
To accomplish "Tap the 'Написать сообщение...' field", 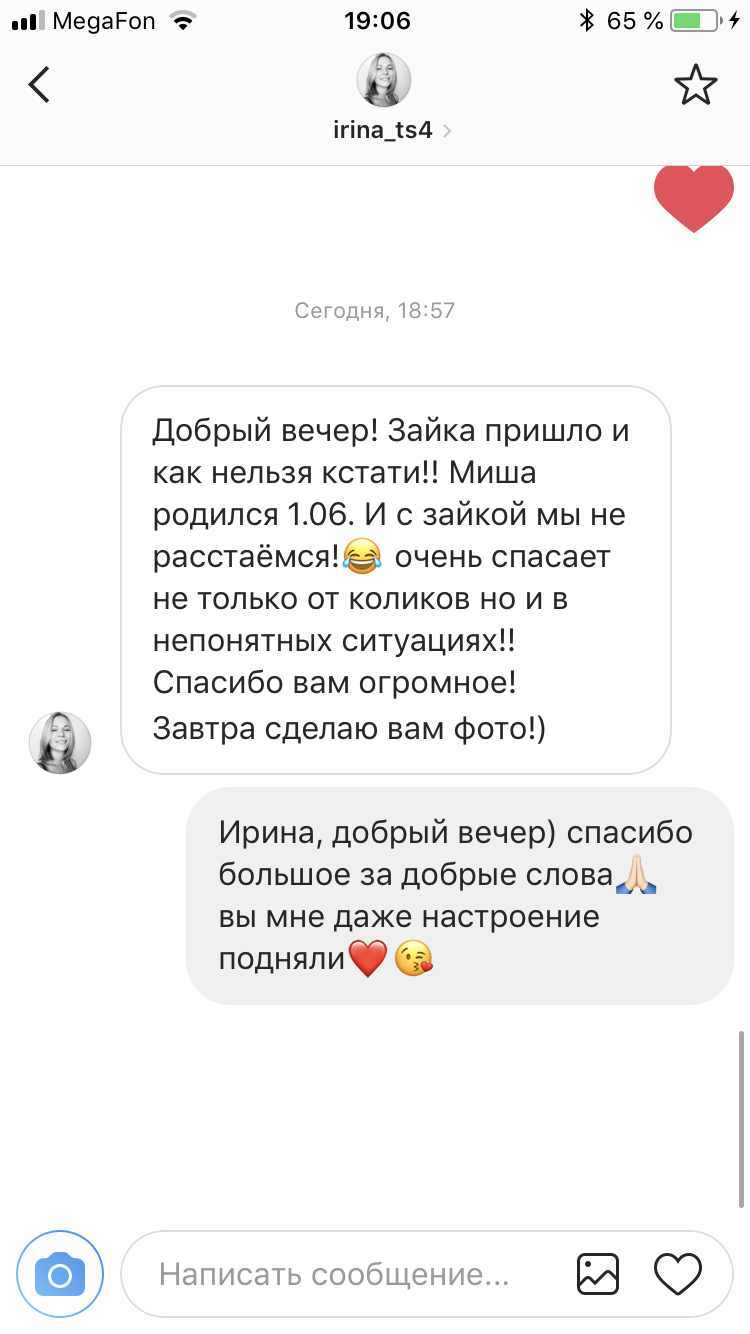I will 335,1275.
